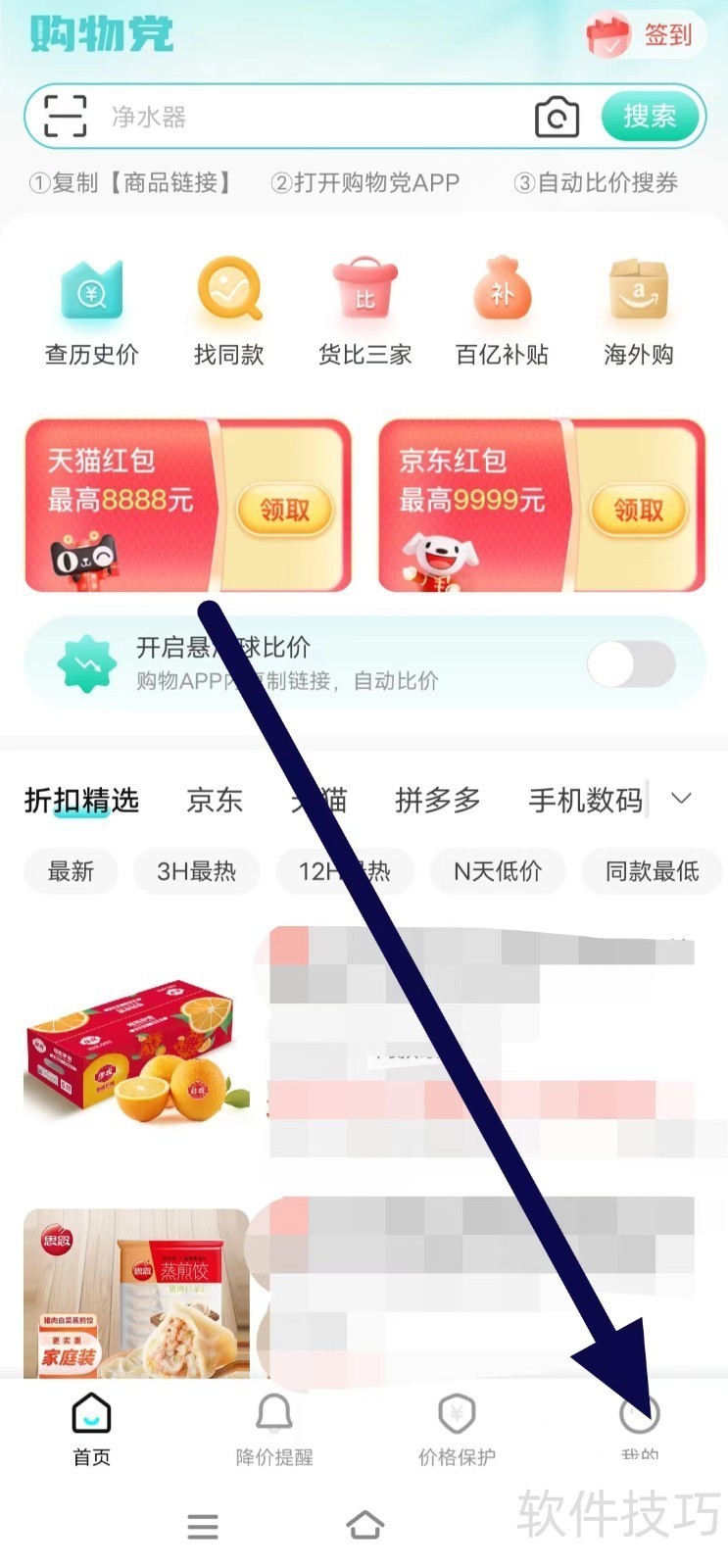Open the 价格保护 tab
728x1568 pixels.
tap(457, 1430)
